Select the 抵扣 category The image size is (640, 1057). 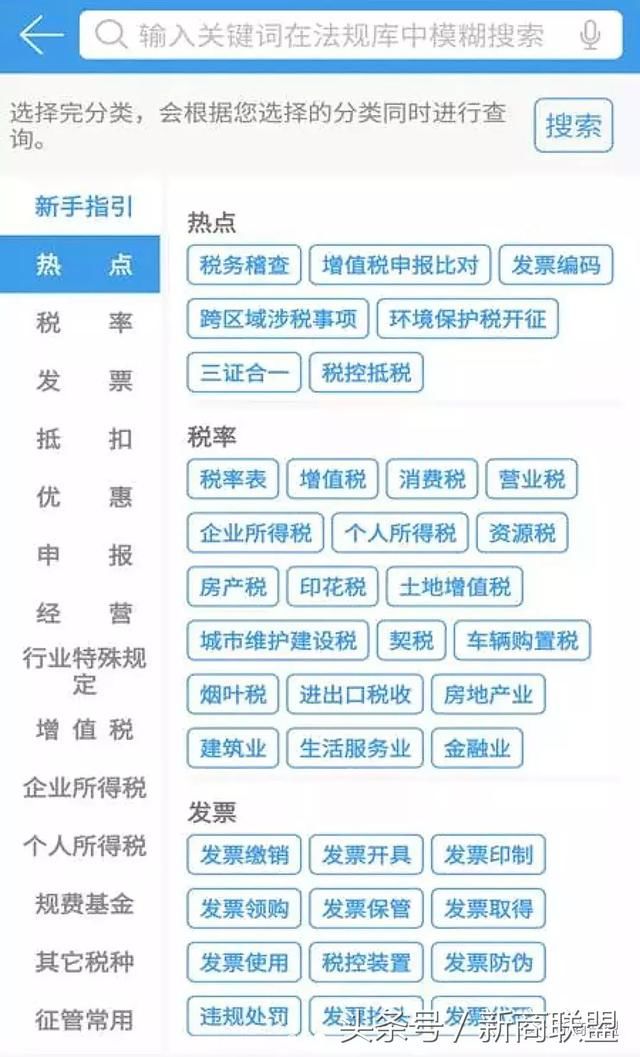point(84,439)
